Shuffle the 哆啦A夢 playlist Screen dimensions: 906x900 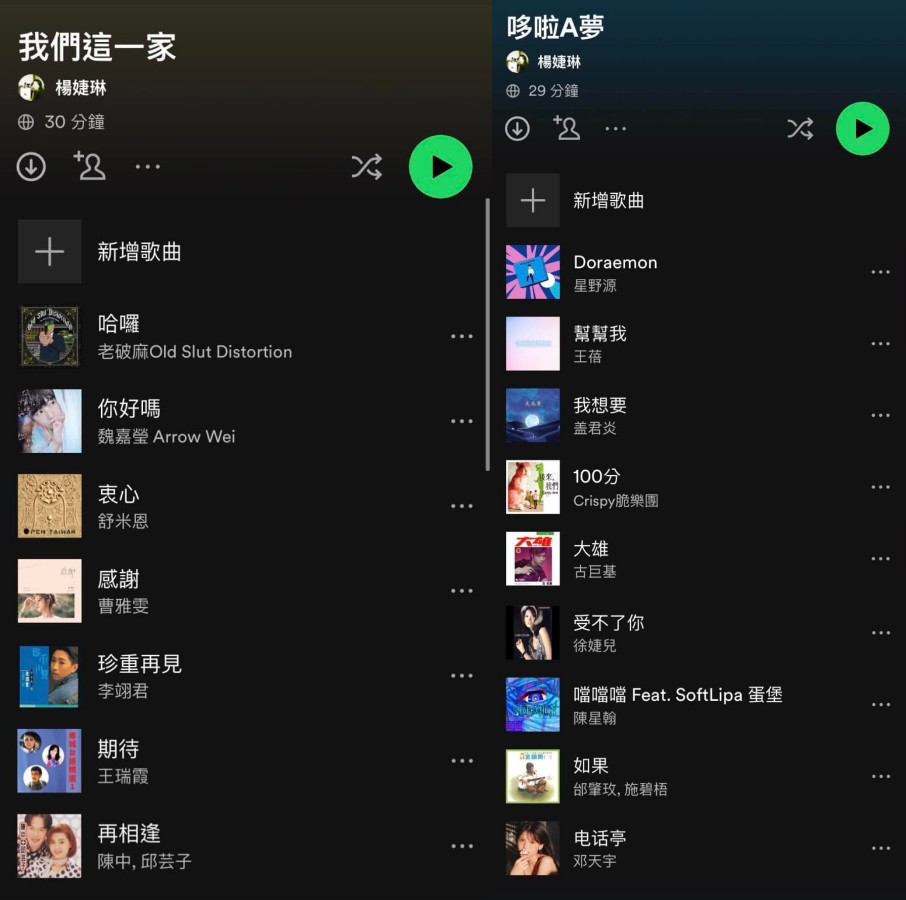click(800, 129)
